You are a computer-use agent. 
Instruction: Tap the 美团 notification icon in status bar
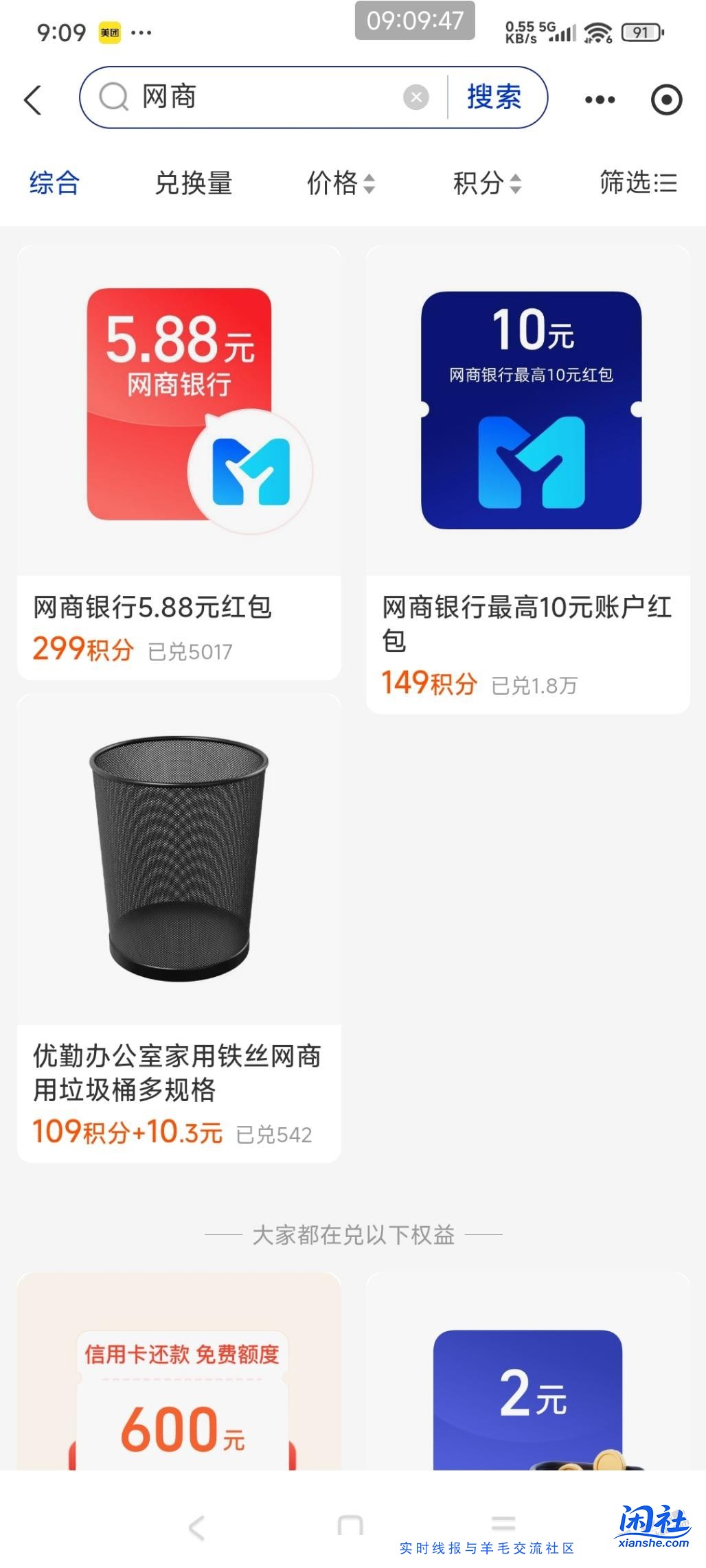coord(107,32)
